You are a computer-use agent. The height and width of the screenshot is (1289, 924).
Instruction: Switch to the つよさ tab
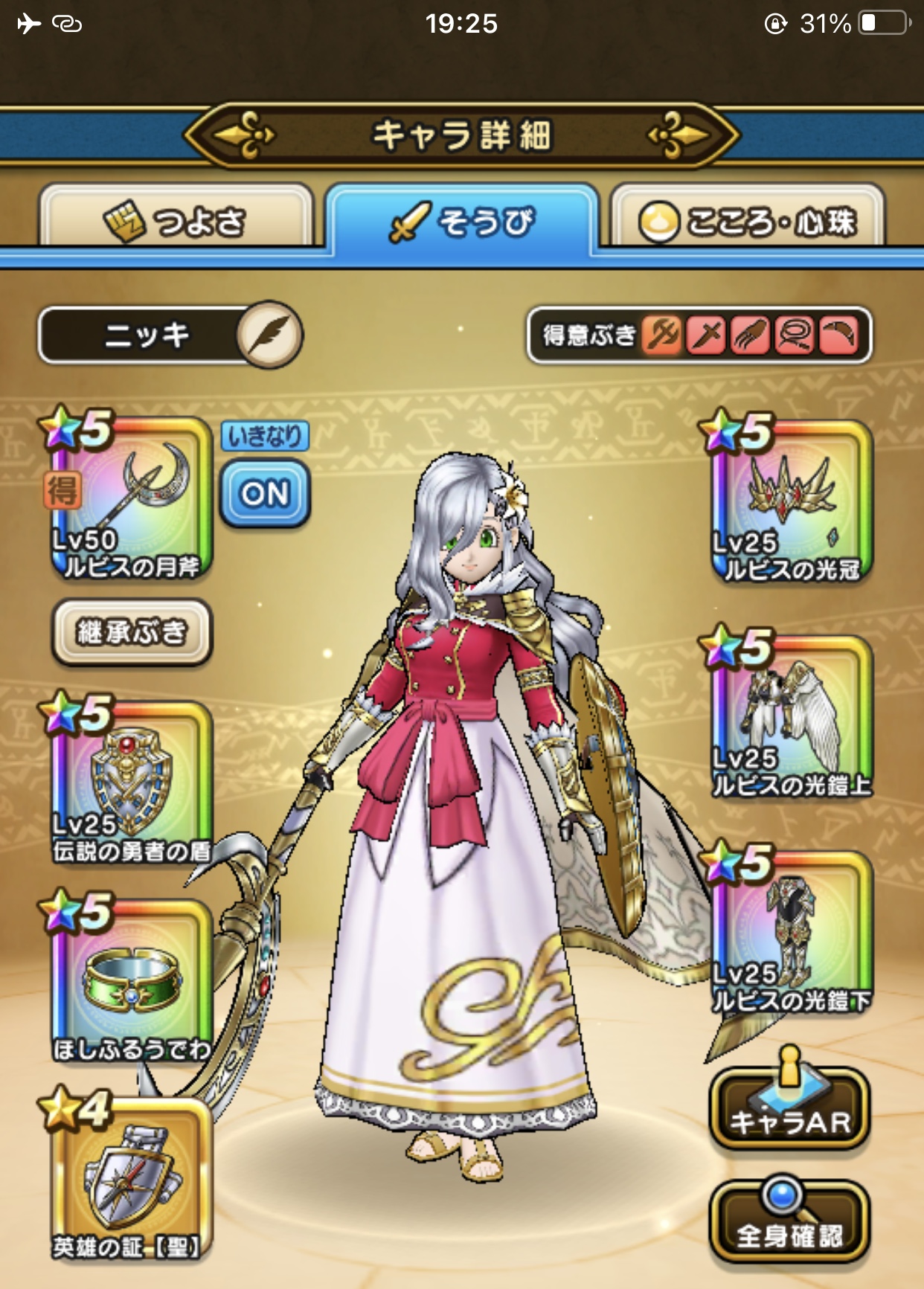[x=176, y=220]
